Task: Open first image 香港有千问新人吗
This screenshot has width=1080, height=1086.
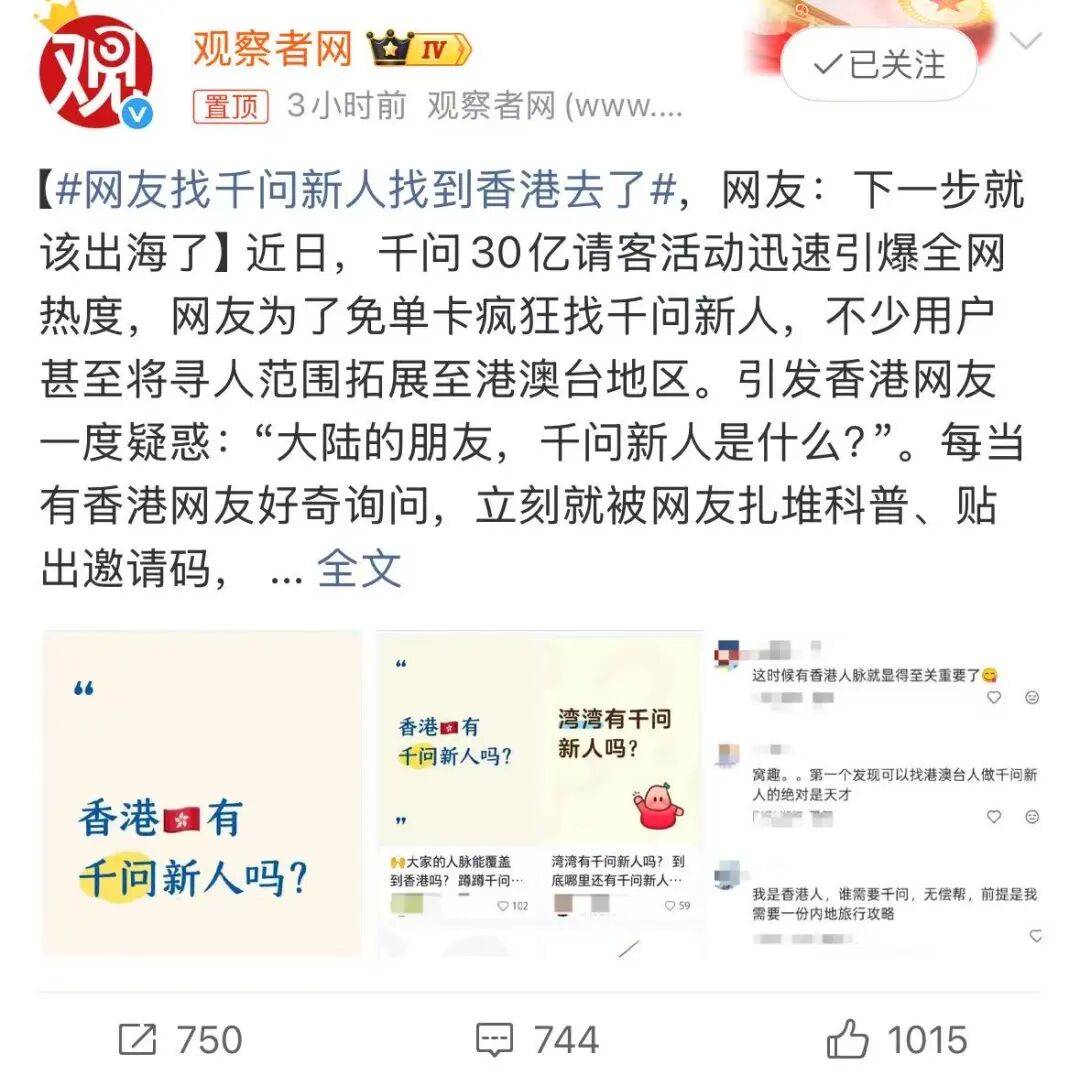Action: tap(201, 792)
